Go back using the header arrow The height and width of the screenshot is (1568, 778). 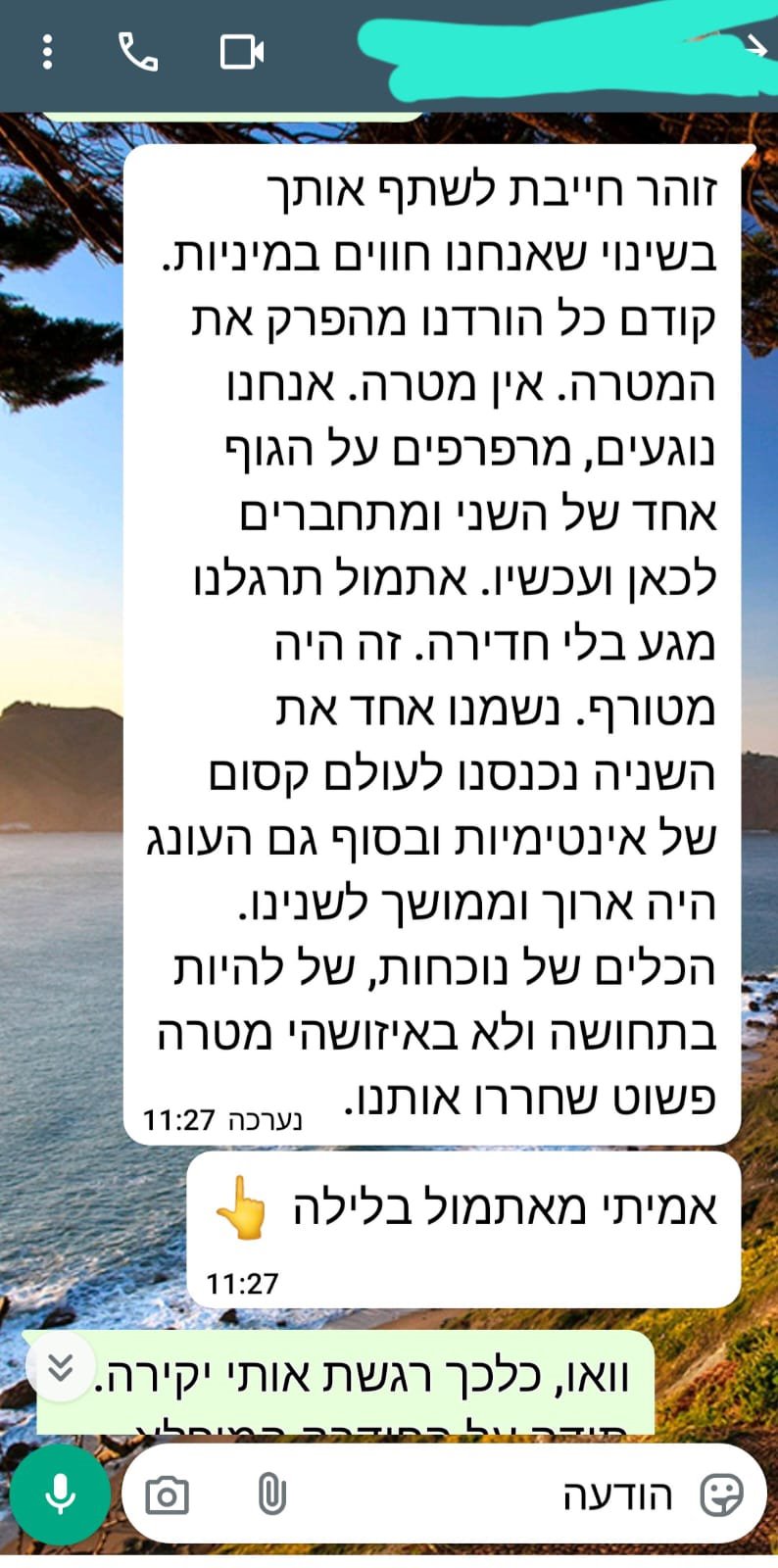(754, 47)
